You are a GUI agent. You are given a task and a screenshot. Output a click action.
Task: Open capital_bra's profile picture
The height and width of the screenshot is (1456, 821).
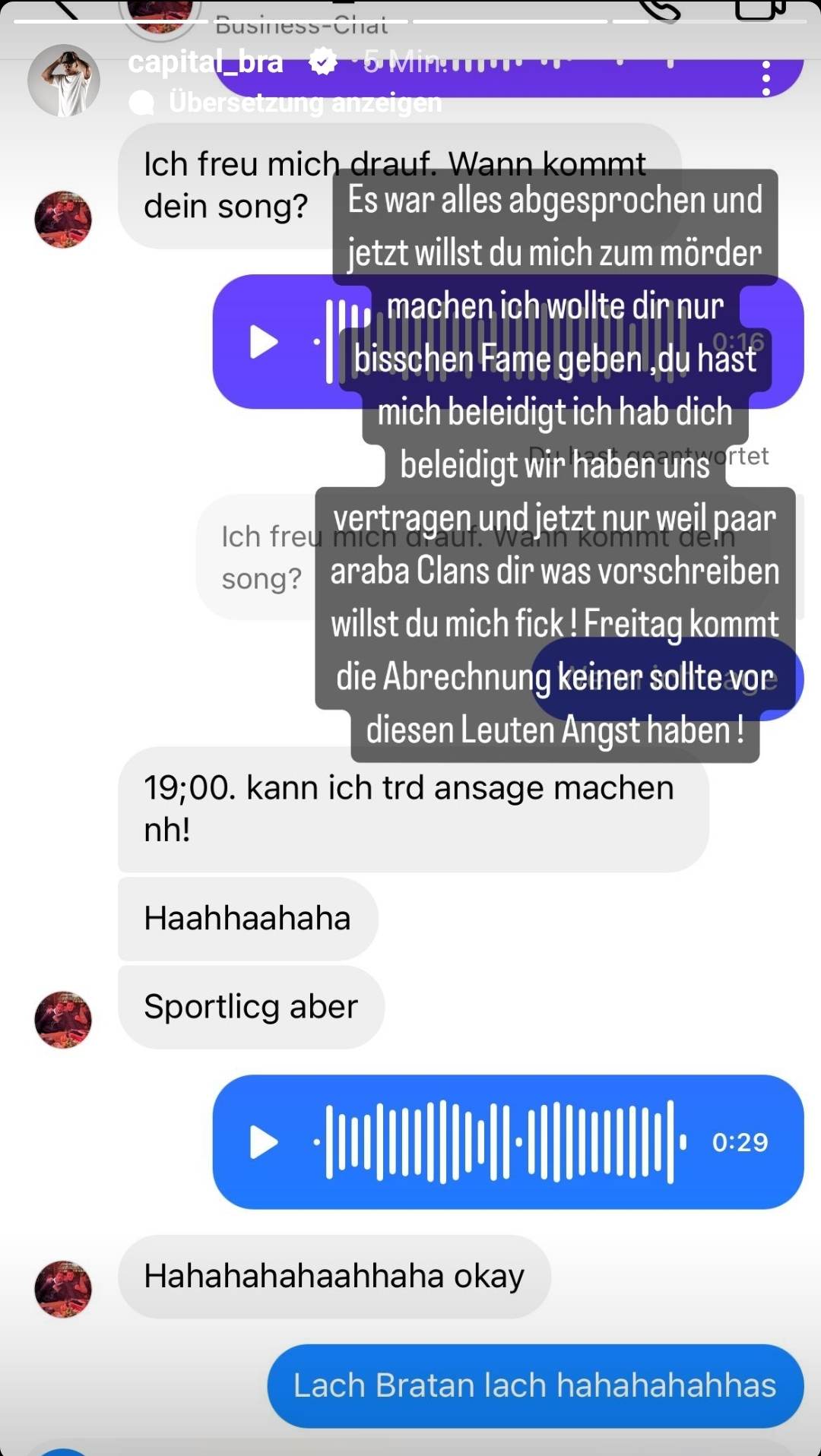click(64, 81)
